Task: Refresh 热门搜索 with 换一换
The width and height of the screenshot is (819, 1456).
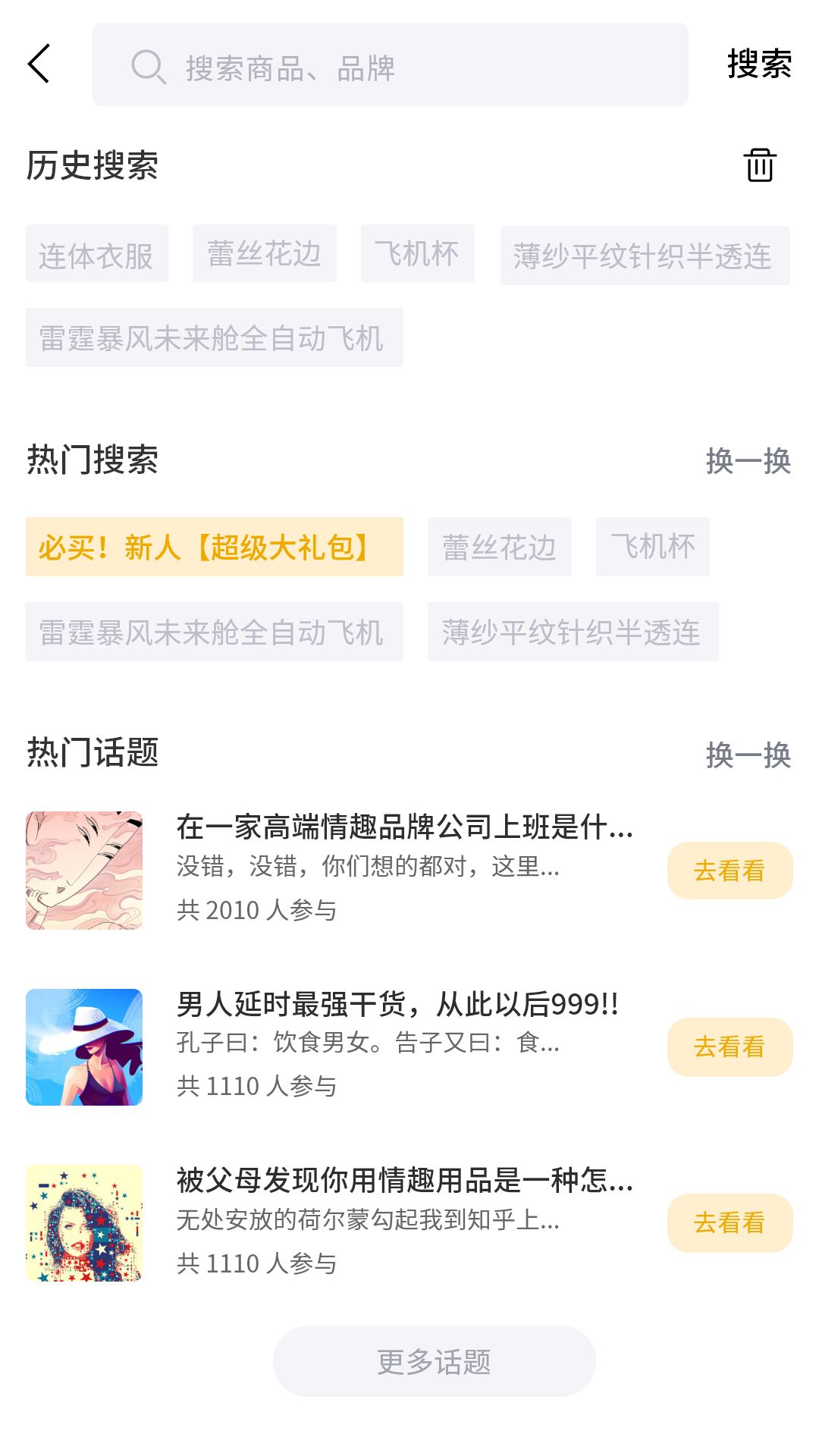Action: (748, 461)
